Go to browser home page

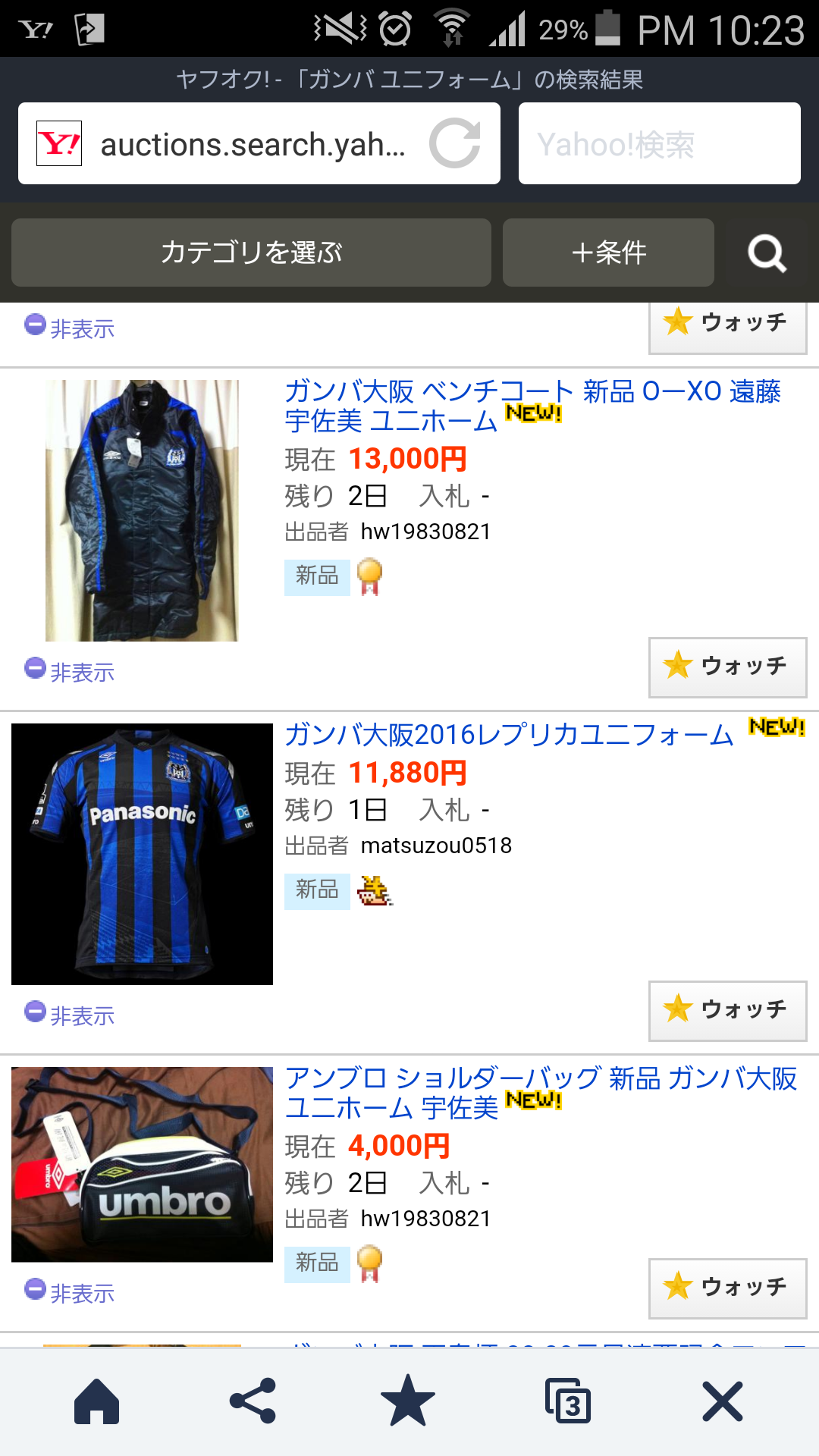[97, 1401]
